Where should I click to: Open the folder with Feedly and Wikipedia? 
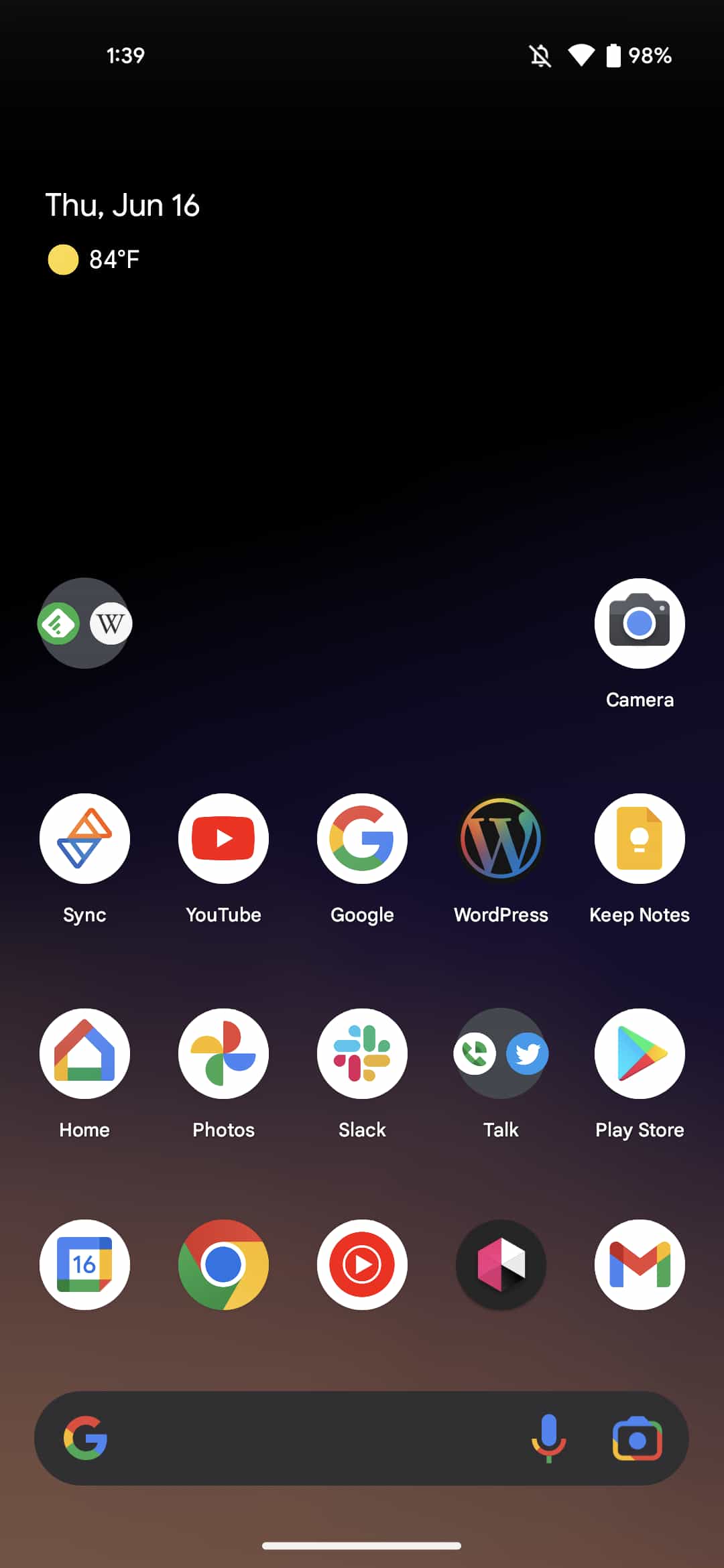click(x=84, y=623)
